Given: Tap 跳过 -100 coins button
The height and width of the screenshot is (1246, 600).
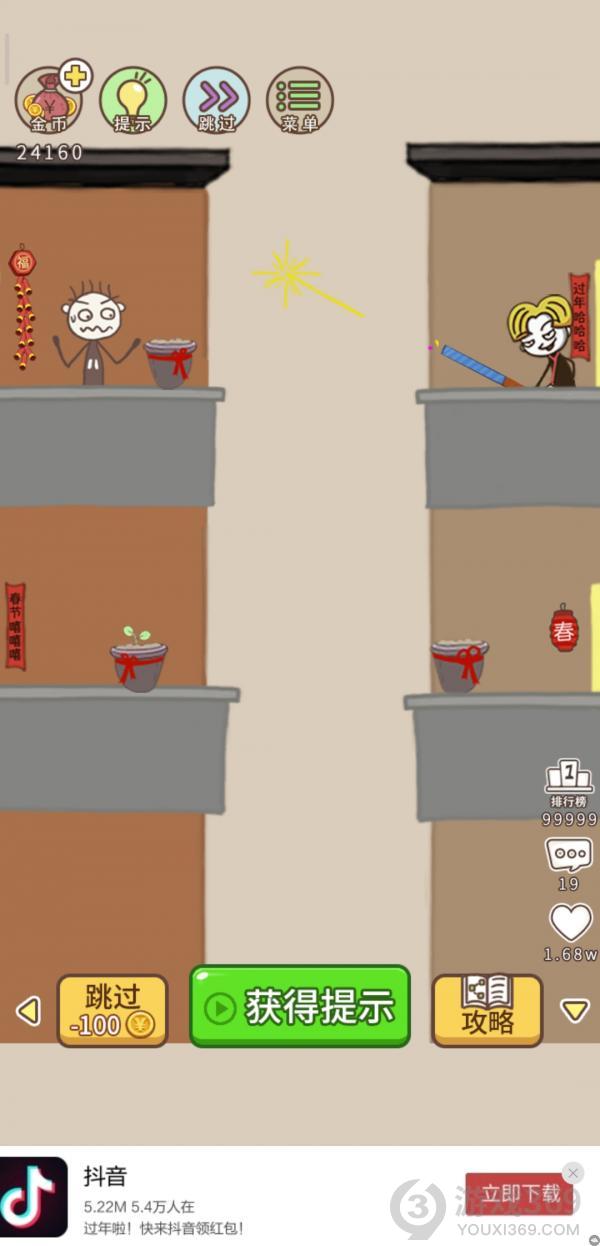Looking at the screenshot, I should [x=112, y=1010].
